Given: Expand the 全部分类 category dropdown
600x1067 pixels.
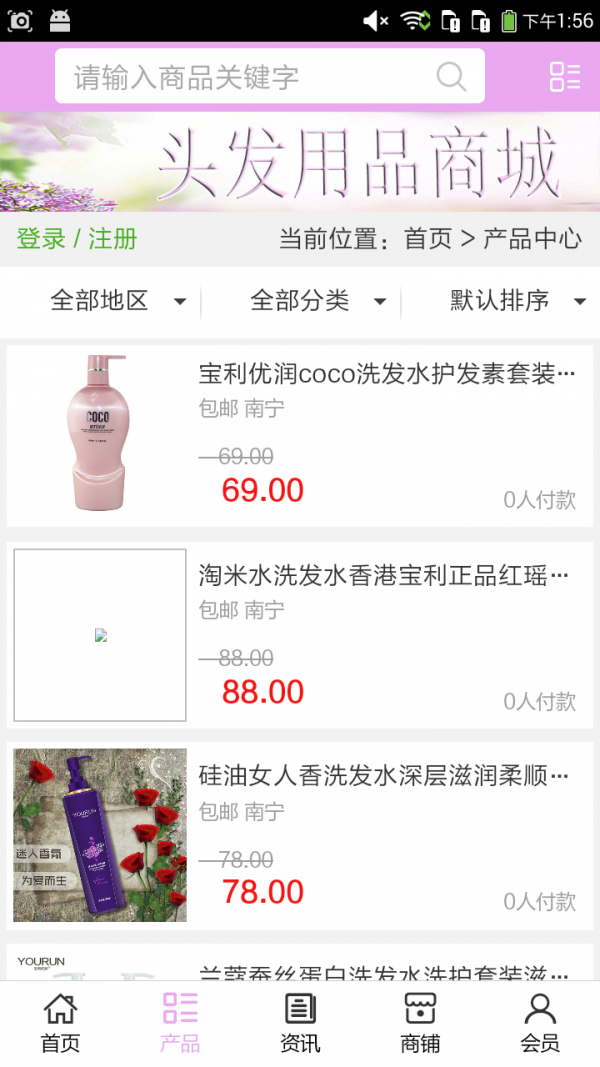Looking at the screenshot, I should [x=318, y=300].
